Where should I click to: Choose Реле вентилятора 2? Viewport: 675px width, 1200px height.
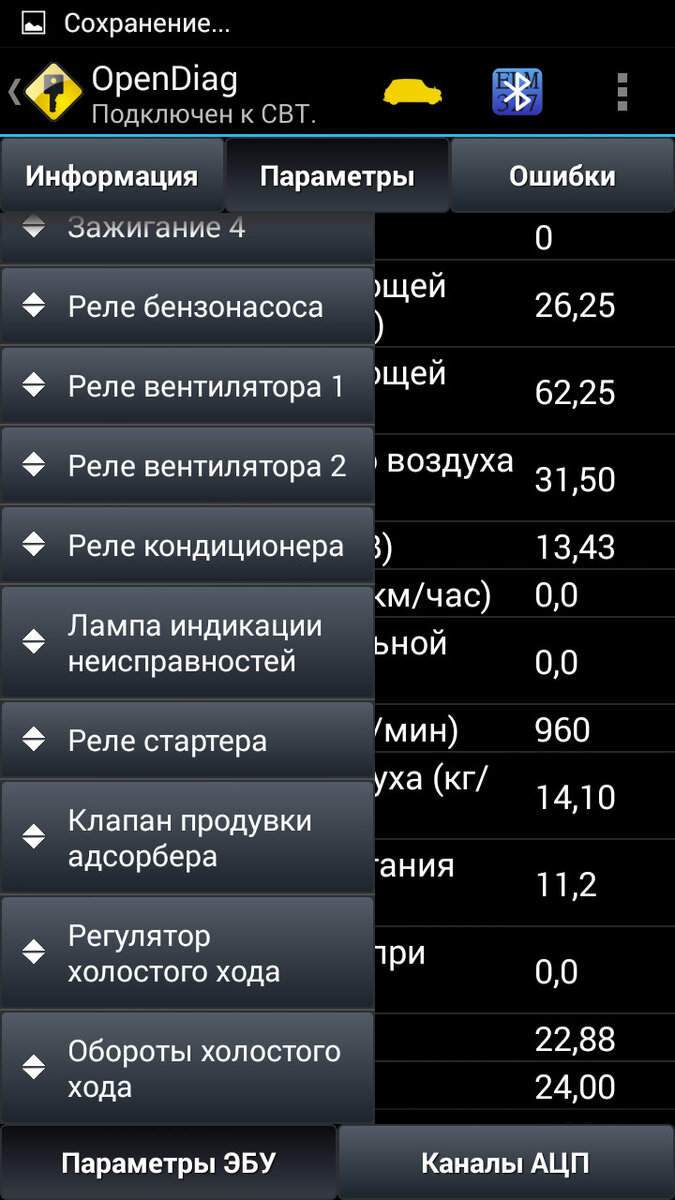[187, 466]
